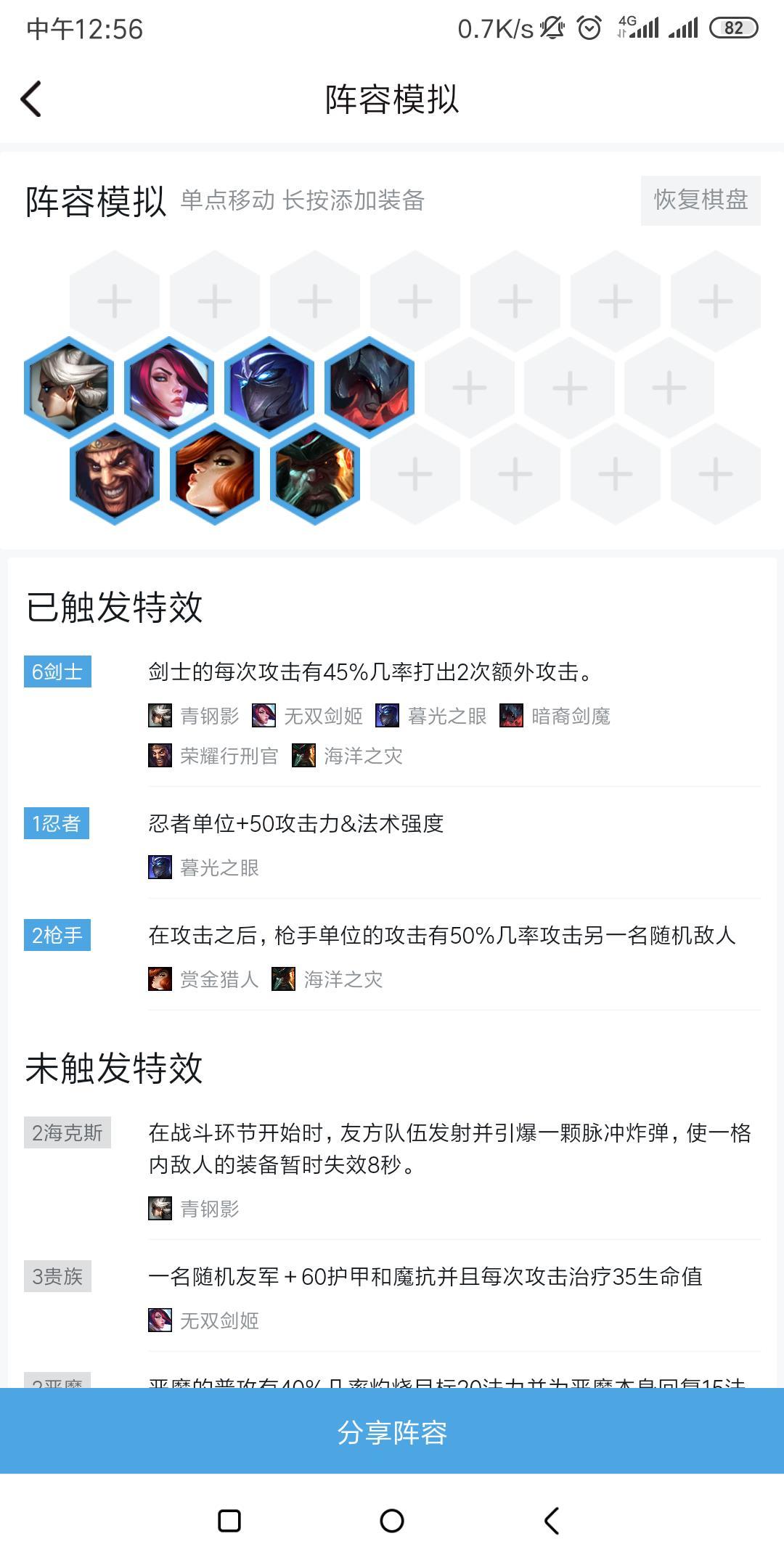Select the 暮光之眼 hero on the board
The width and height of the screenshot is (784, 1568).
tap(269, 388)
